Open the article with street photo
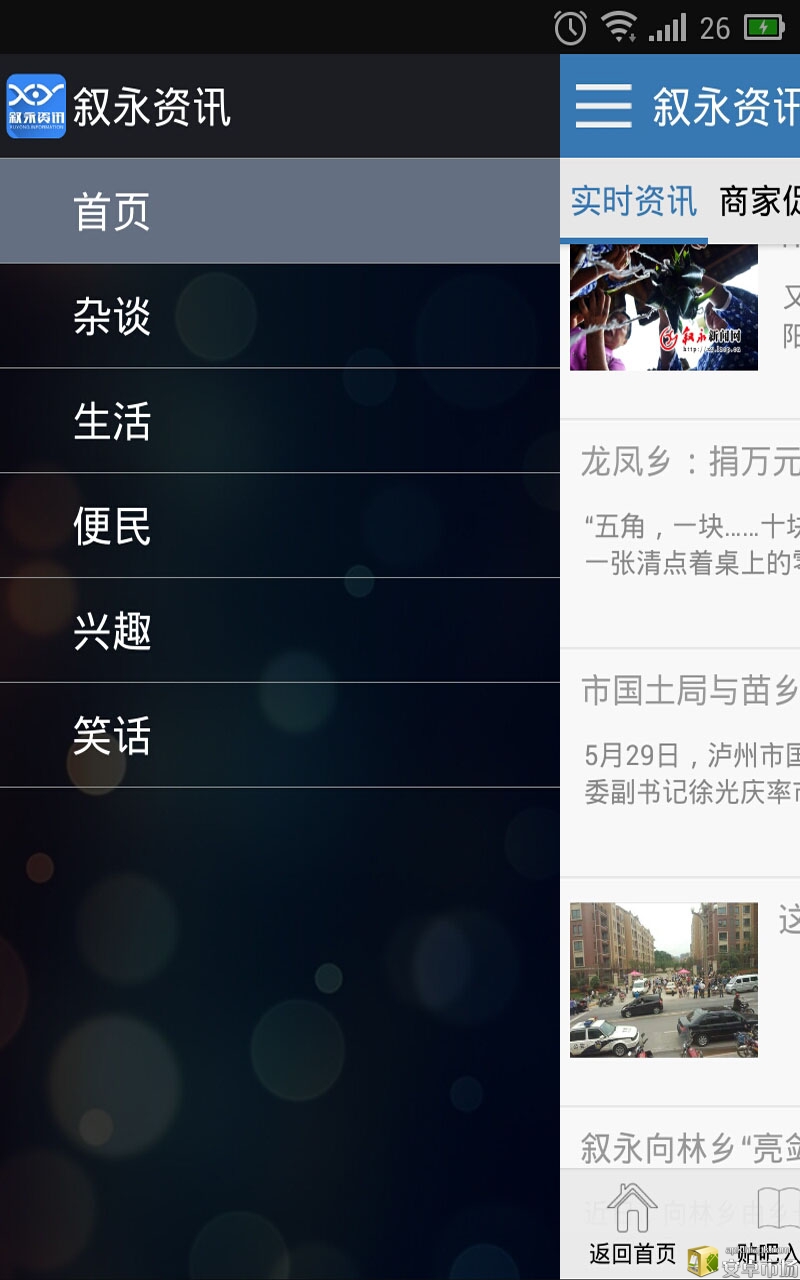The image size is (800, 1280). click(x=680, y=992)
